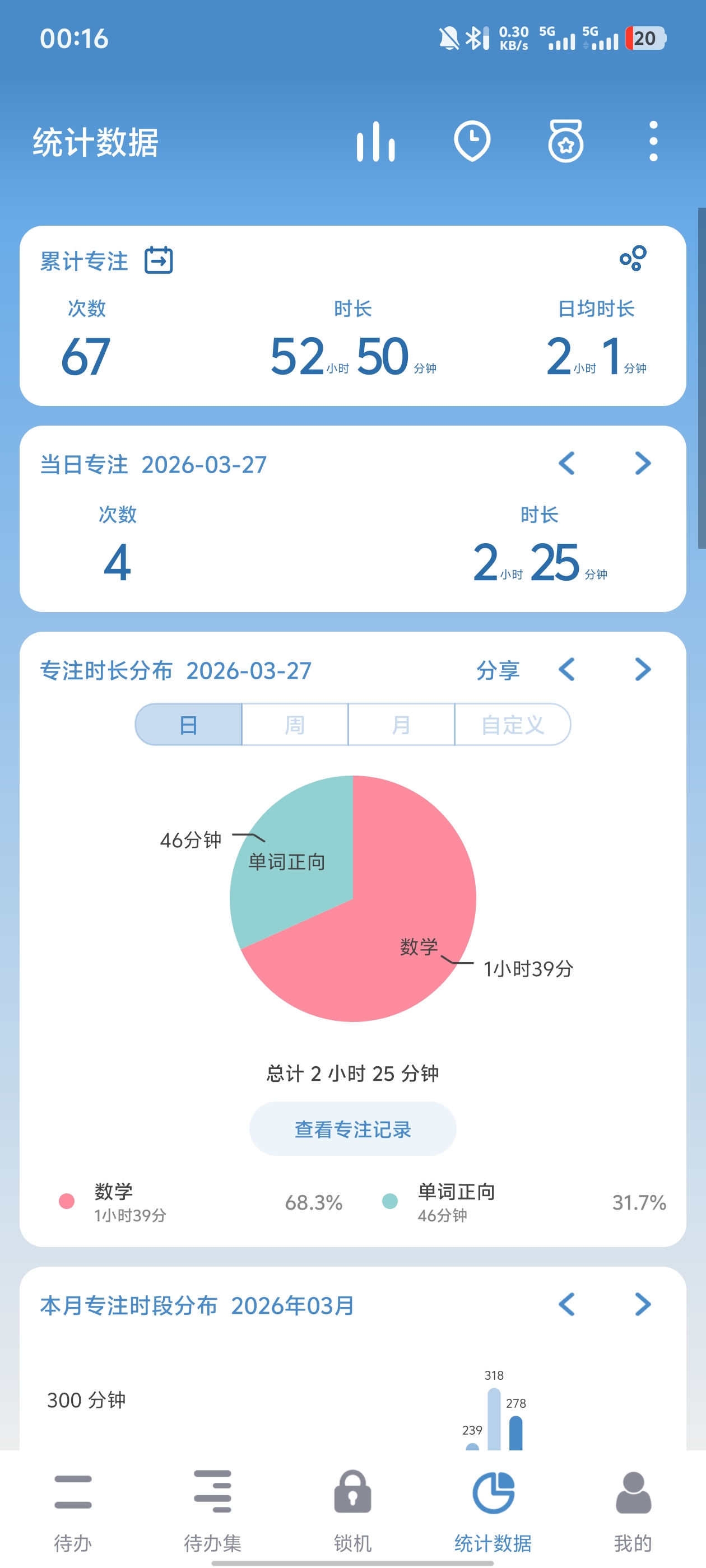Open the three-dot overflow menu
Screen dimensions: 706x1568
(x=653, y=142)
